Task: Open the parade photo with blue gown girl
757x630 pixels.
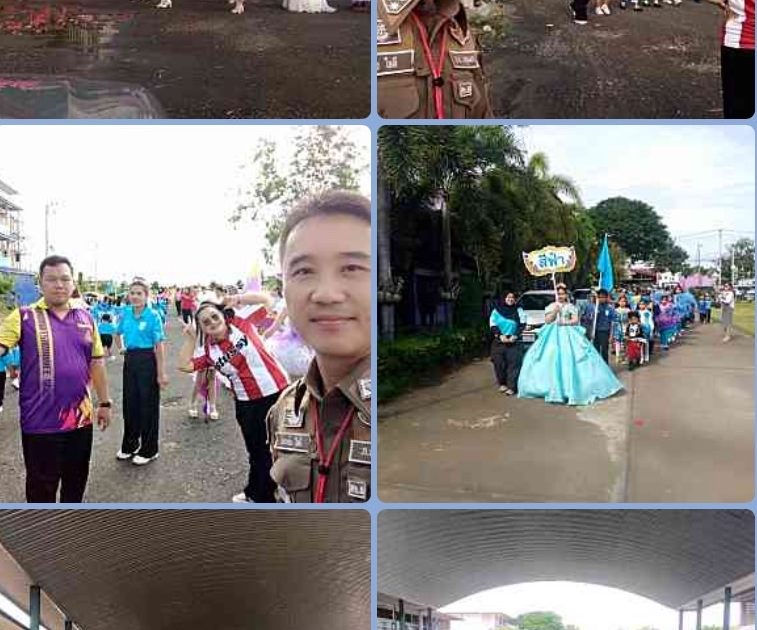Action: coord(566,313)
